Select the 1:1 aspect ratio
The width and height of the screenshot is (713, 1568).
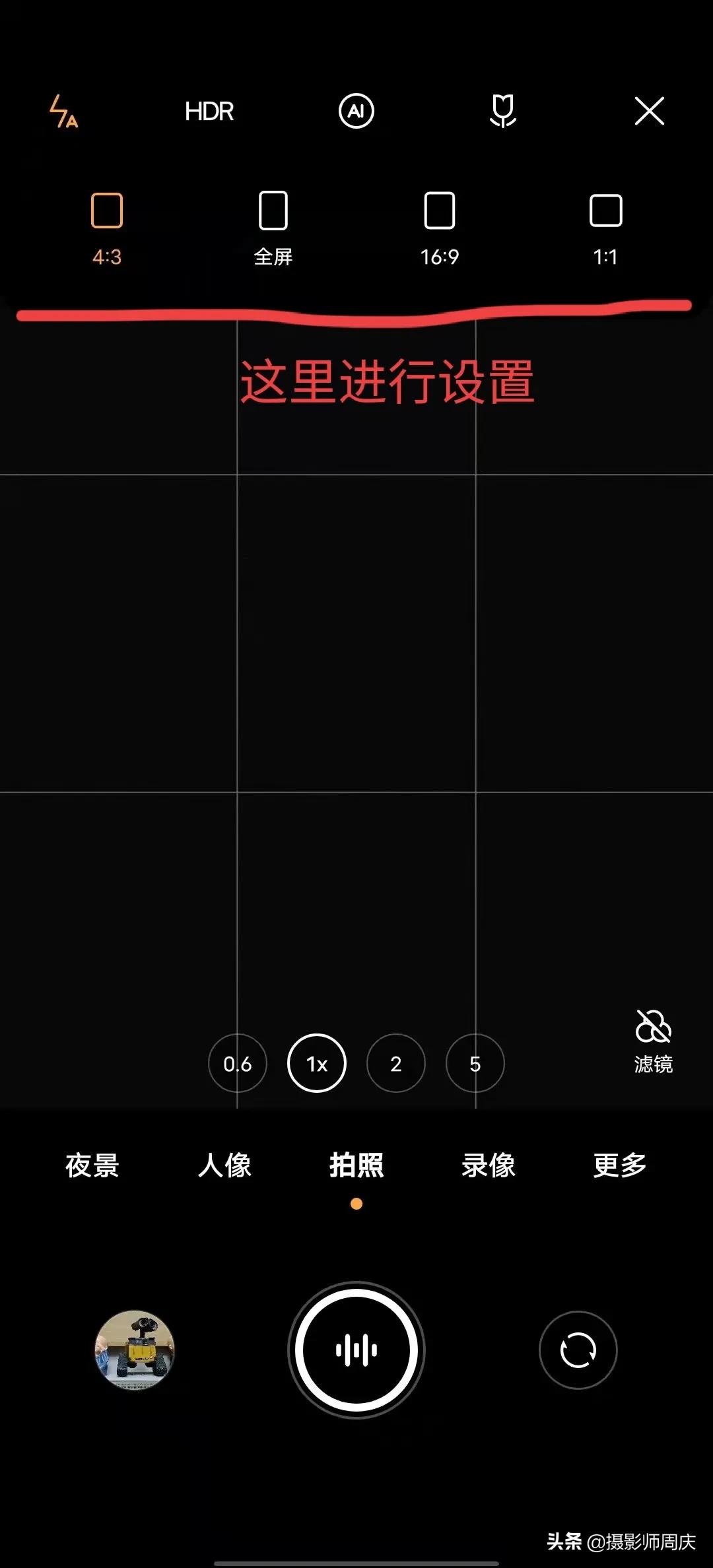tap(605, 227)
